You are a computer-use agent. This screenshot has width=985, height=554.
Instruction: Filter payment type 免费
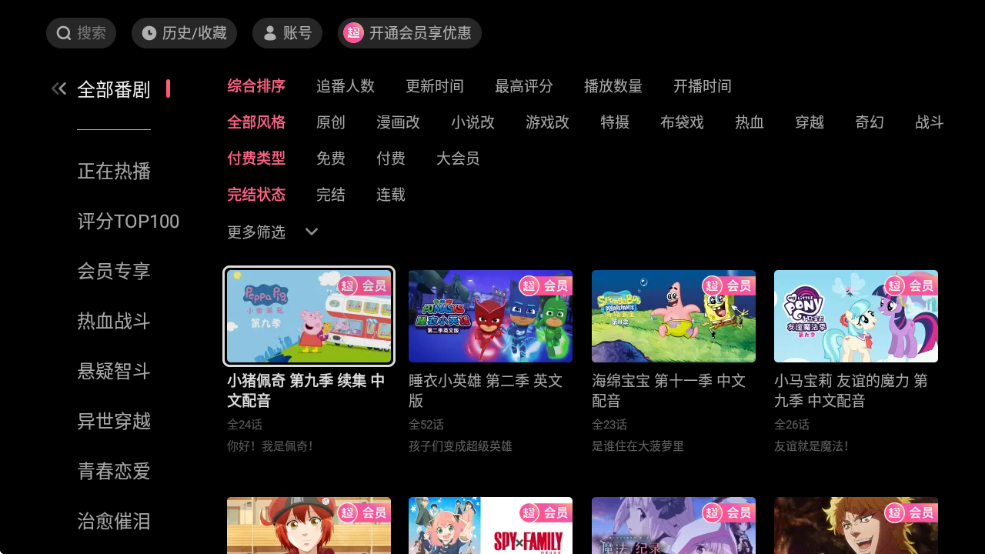coord(331,158)
